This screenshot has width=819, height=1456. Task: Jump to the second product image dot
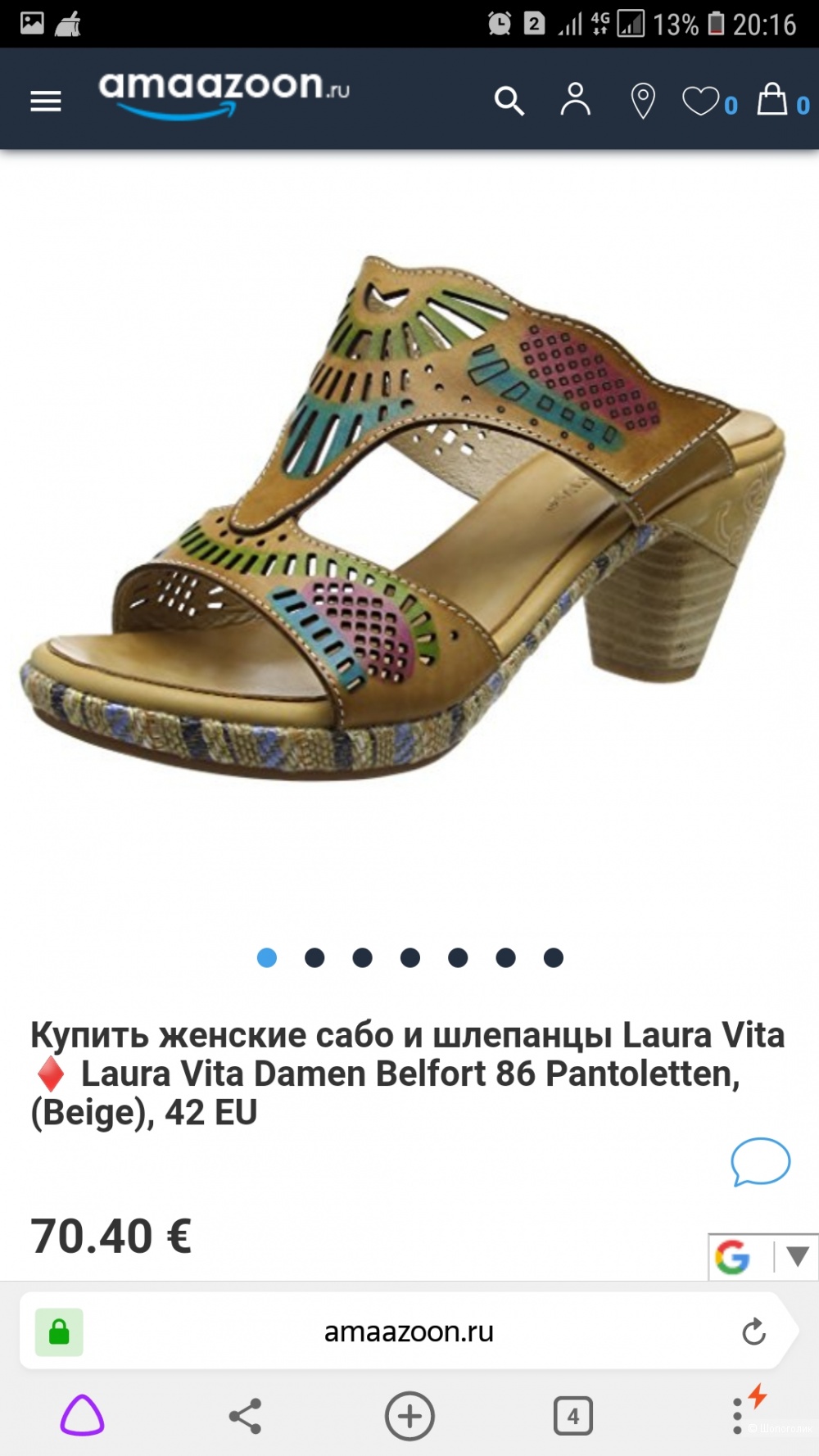click(314, 957)
